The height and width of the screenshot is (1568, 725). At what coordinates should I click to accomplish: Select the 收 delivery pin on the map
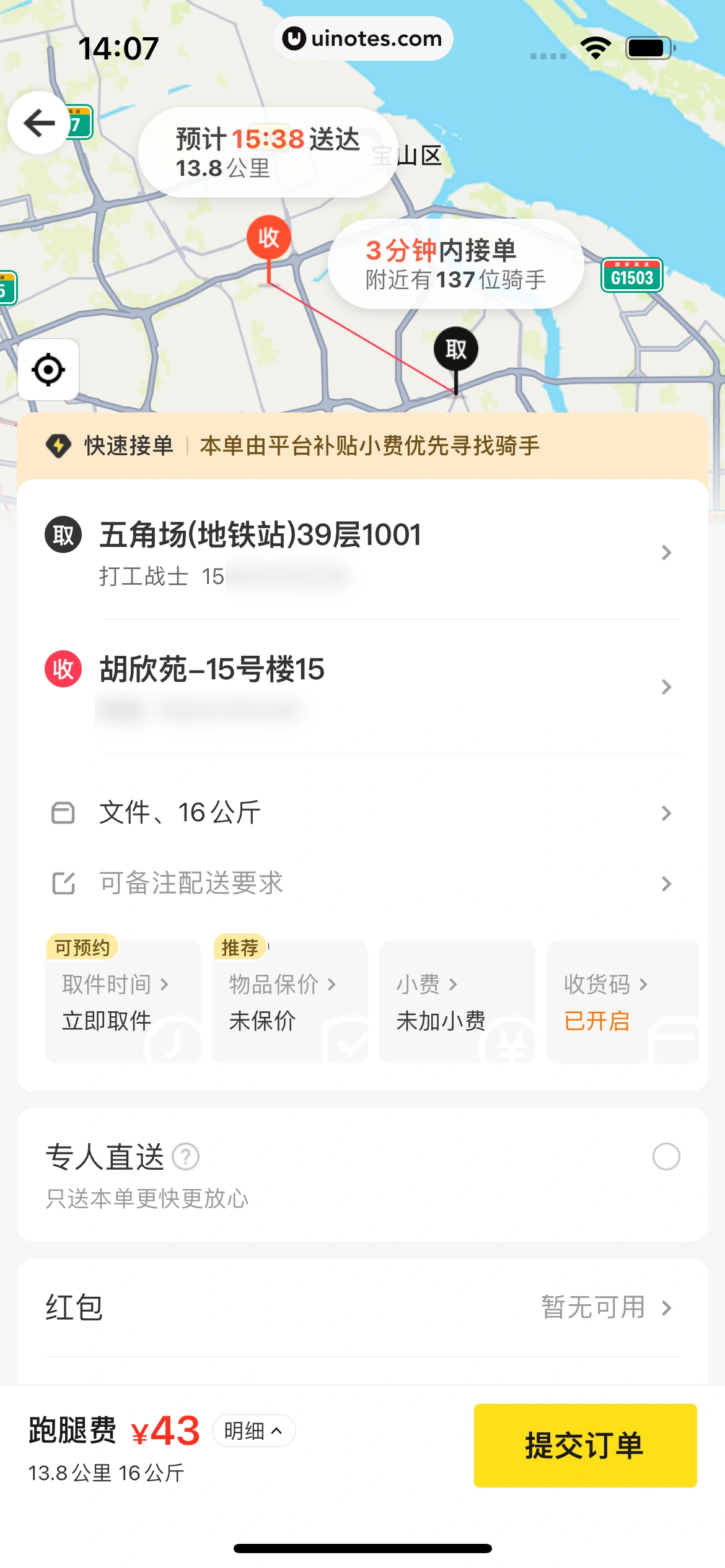(268, 238)
